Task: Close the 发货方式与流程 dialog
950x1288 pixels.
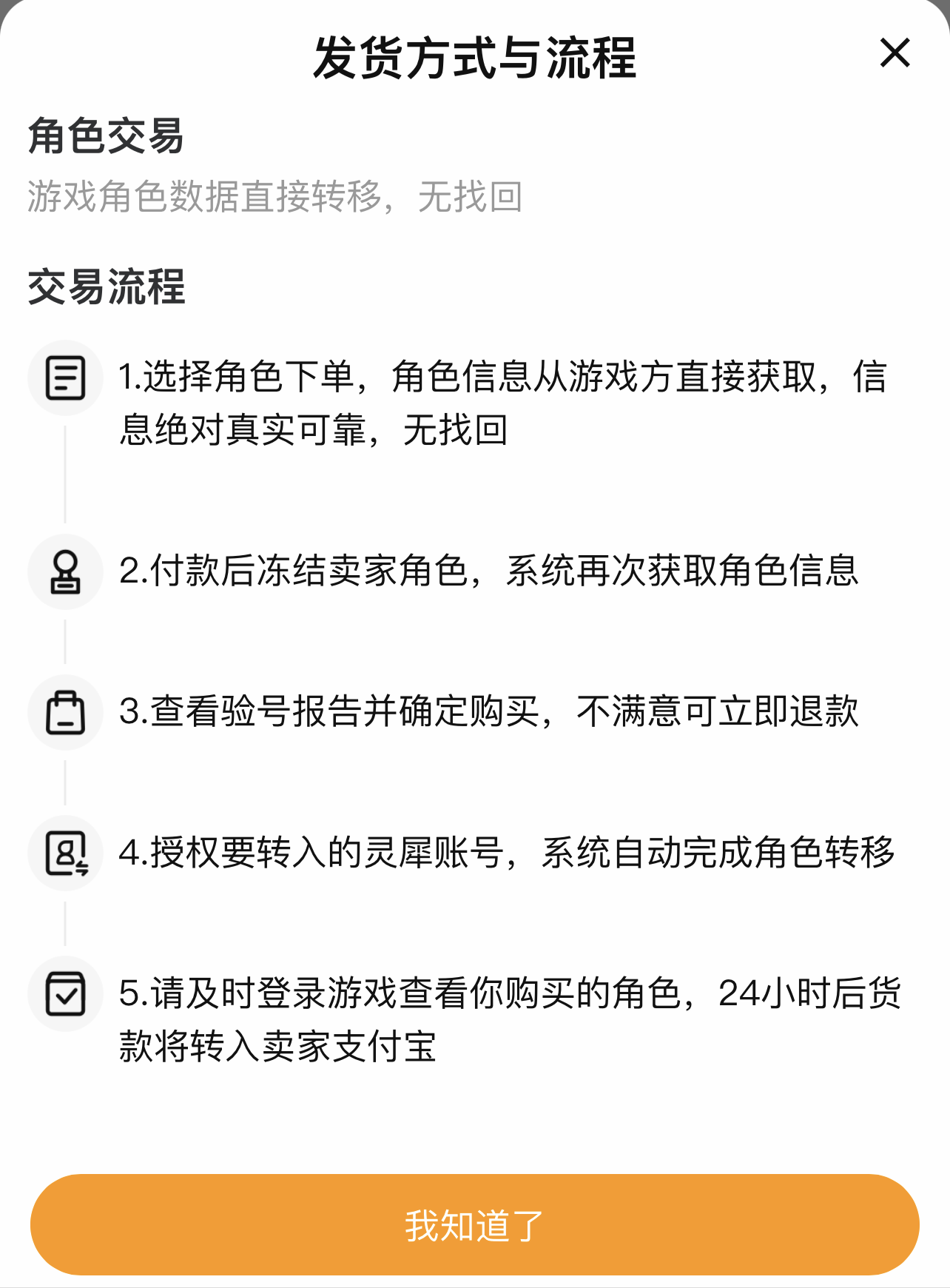Action: coord(895,53)
